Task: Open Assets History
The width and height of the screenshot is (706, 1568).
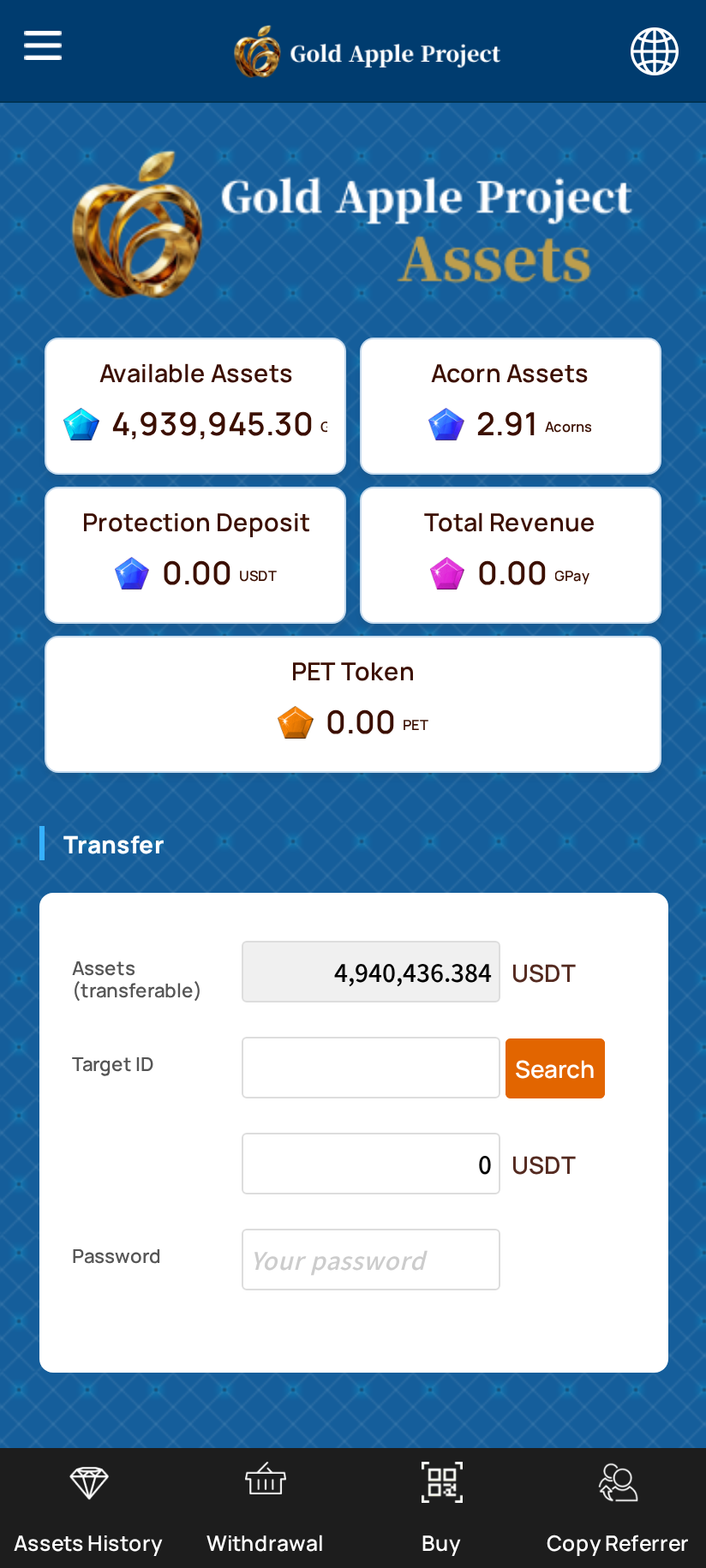Action: coord(88,1508)
